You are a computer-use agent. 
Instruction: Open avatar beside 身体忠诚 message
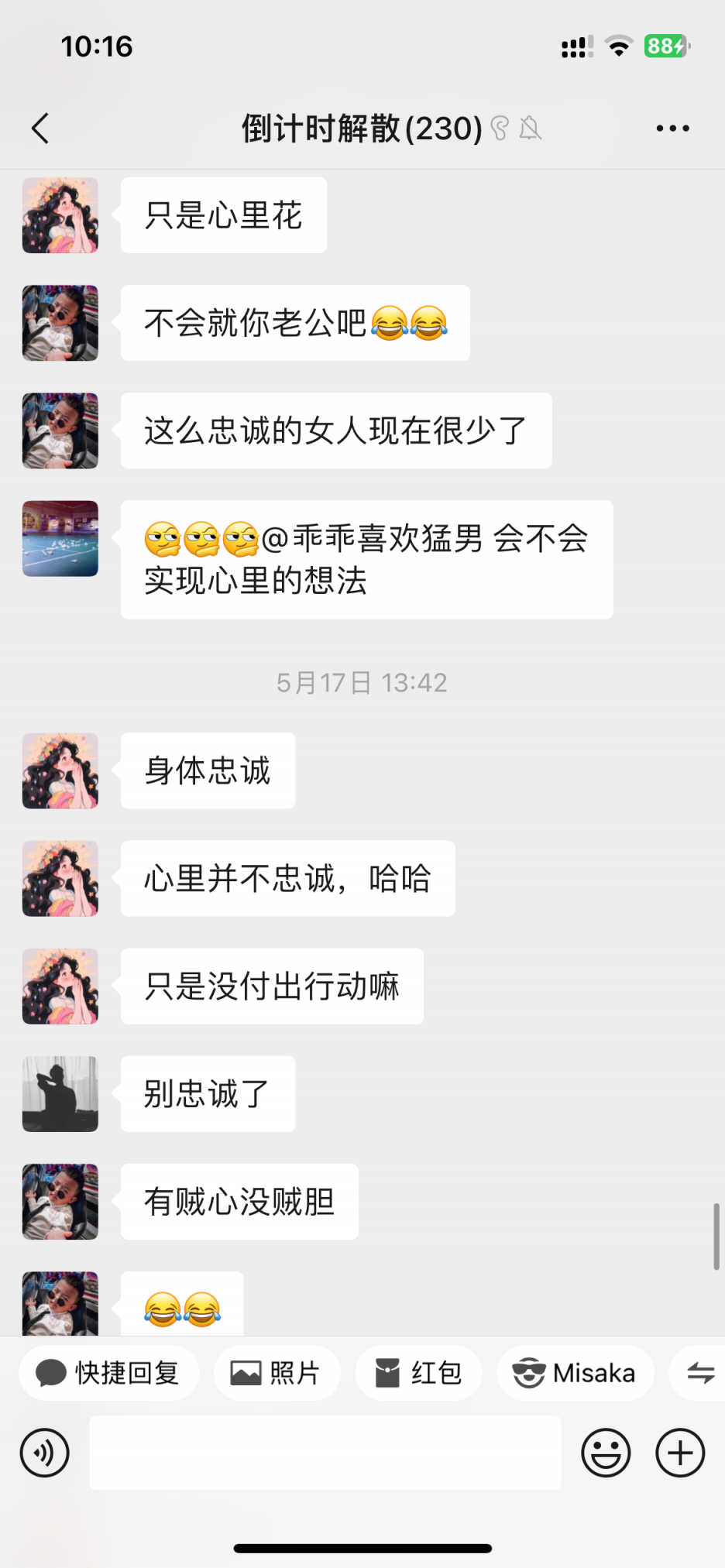point(60,771)
